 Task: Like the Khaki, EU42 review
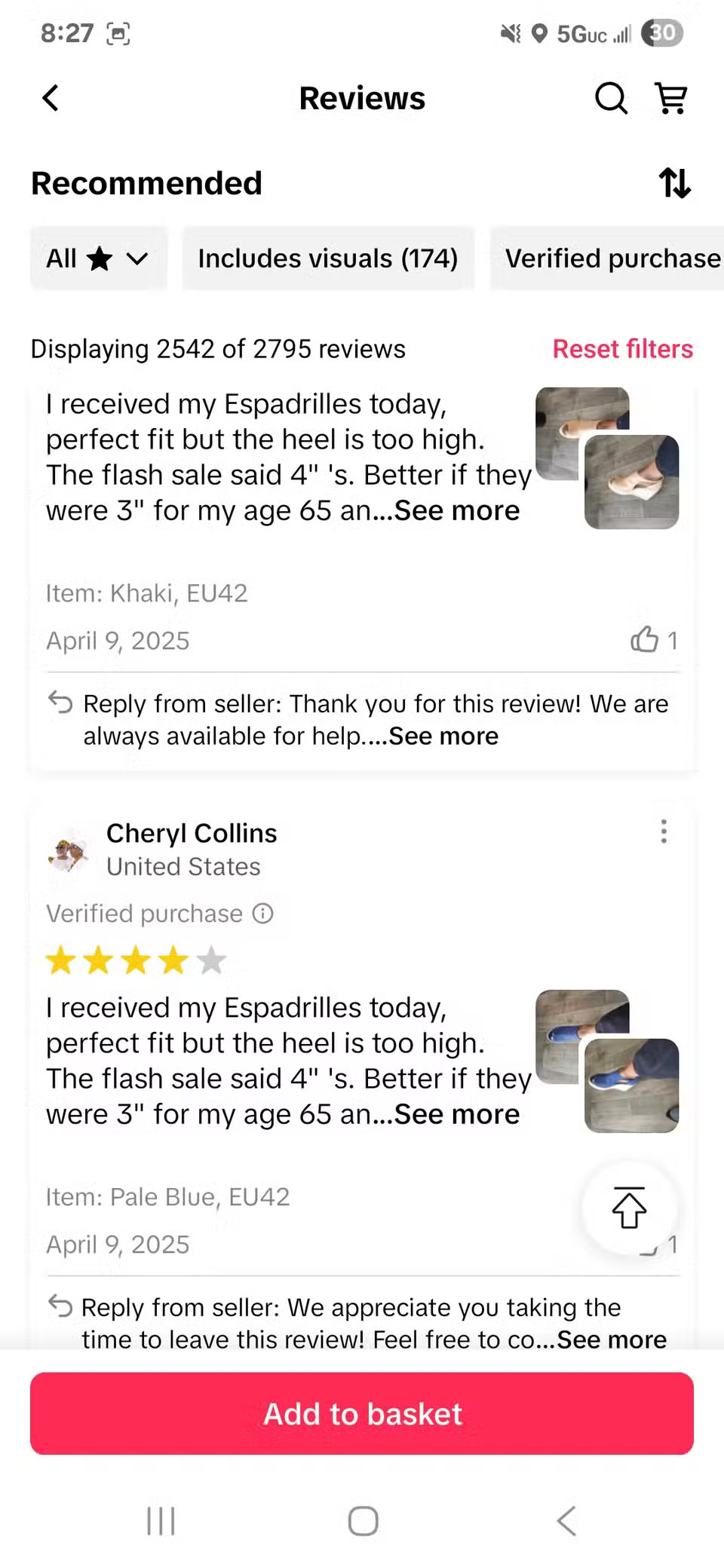pyautogui.click(x=645, y=640)
